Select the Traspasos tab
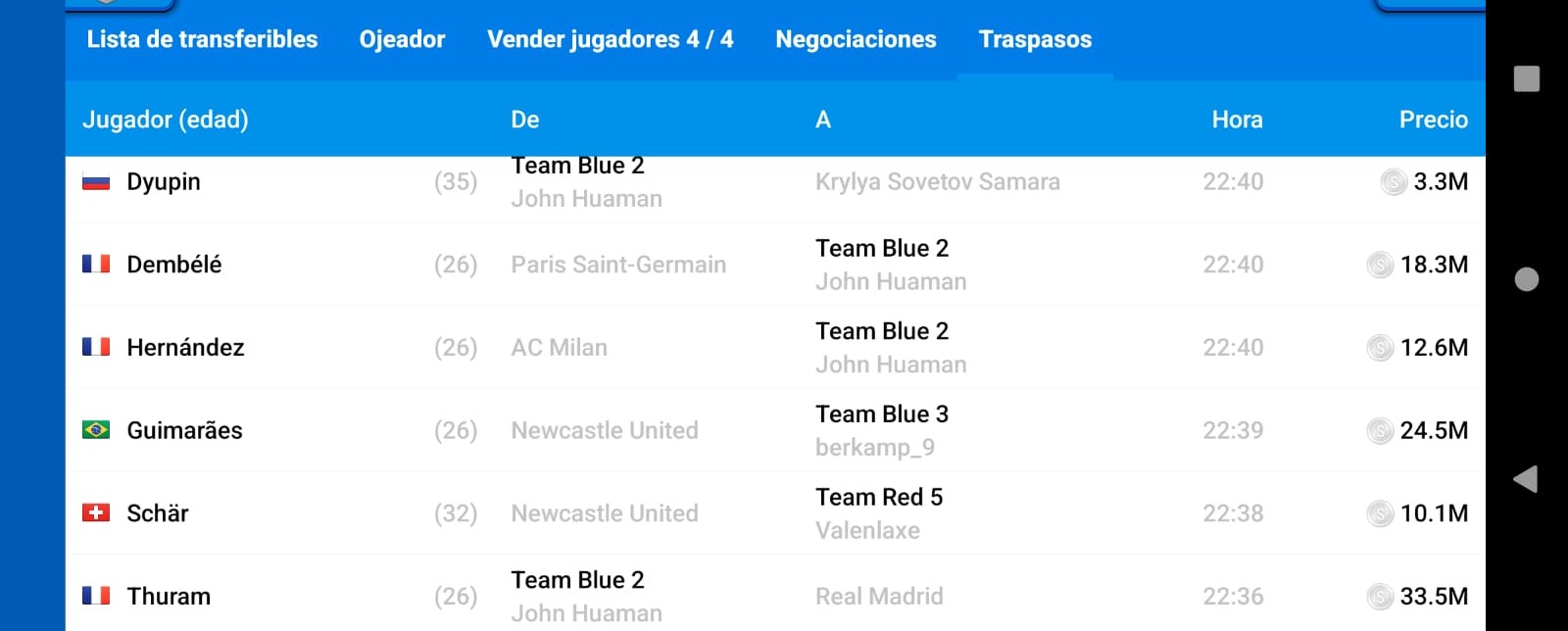 1035,39
